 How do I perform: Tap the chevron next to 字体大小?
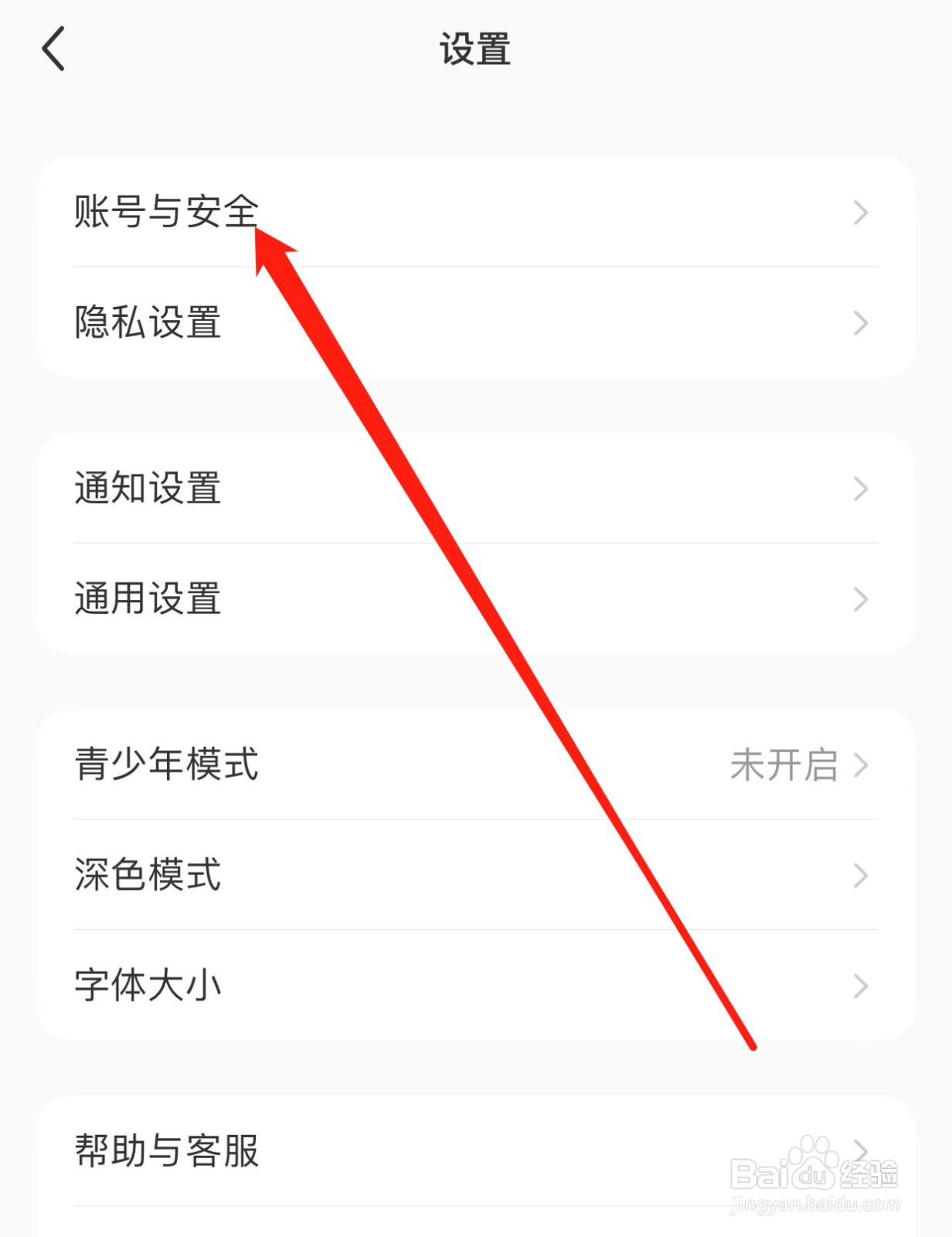(861, 984)
